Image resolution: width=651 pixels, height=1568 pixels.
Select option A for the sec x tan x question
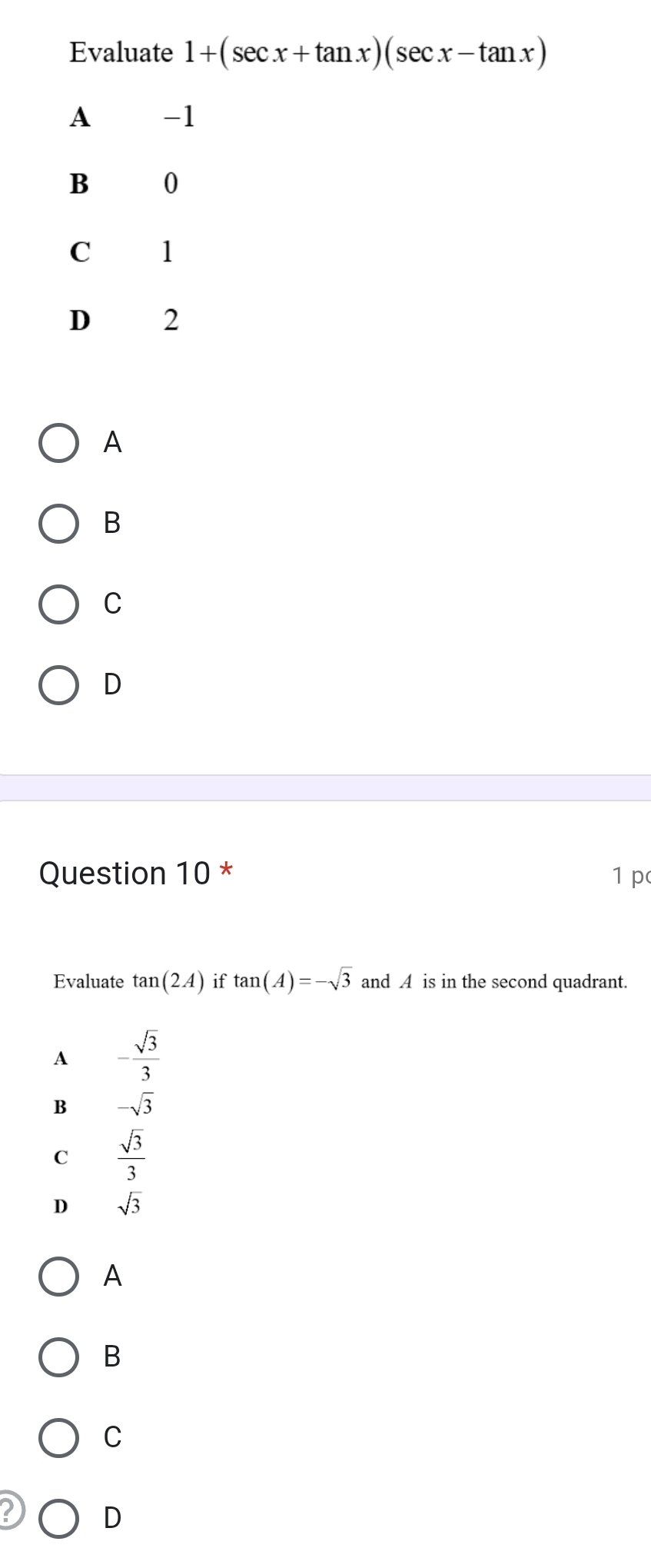tap(58, 443)
